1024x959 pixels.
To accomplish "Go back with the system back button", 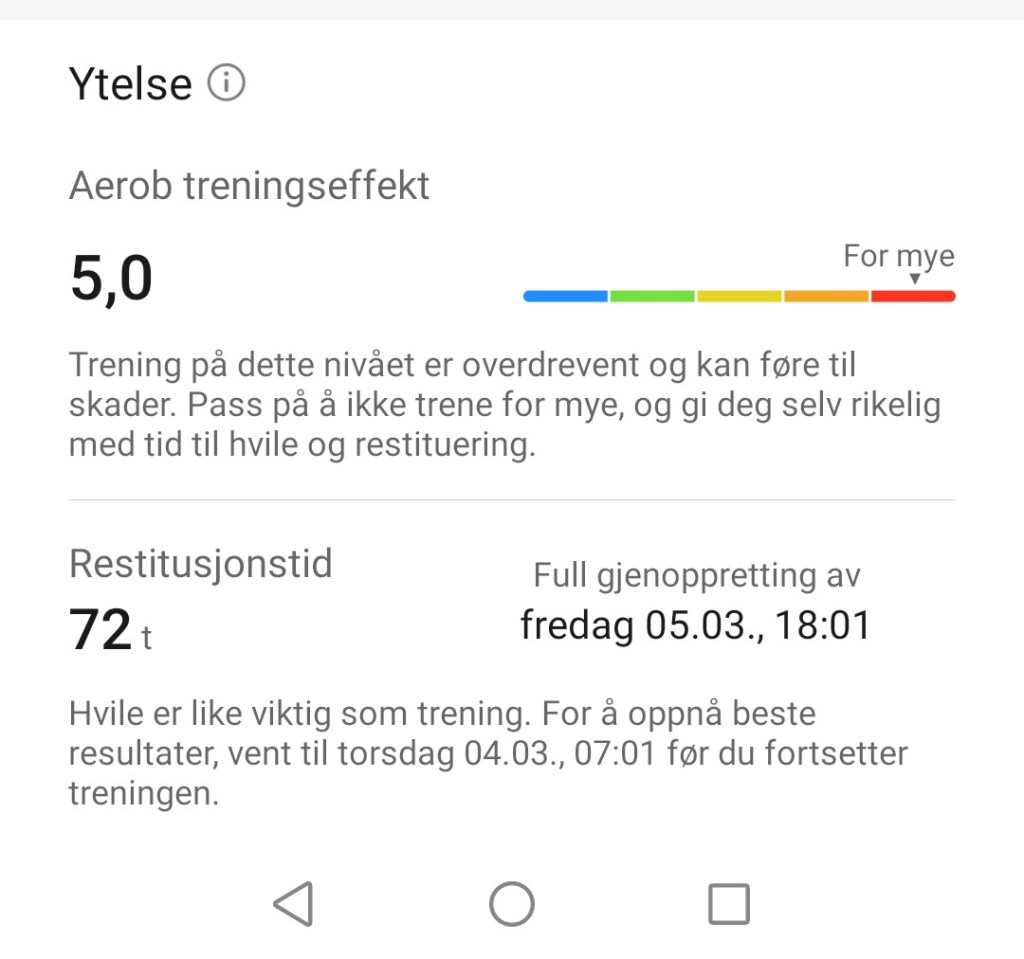I will tap(294, 904).
